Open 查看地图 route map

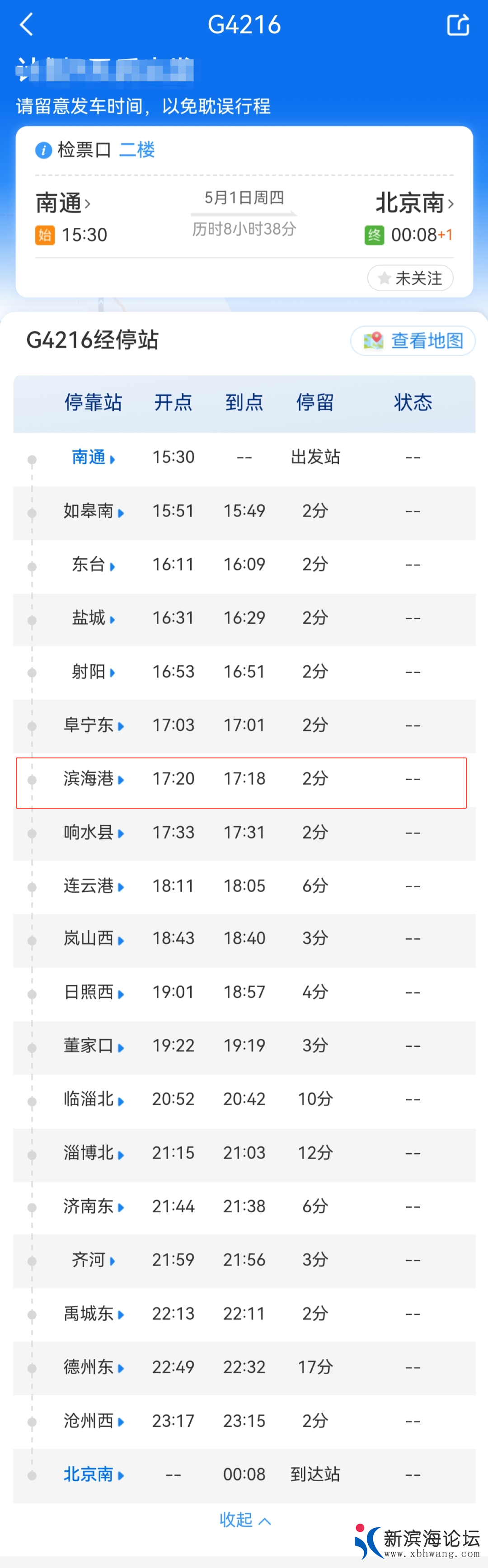pyautogui.click(x=413, y=340)
